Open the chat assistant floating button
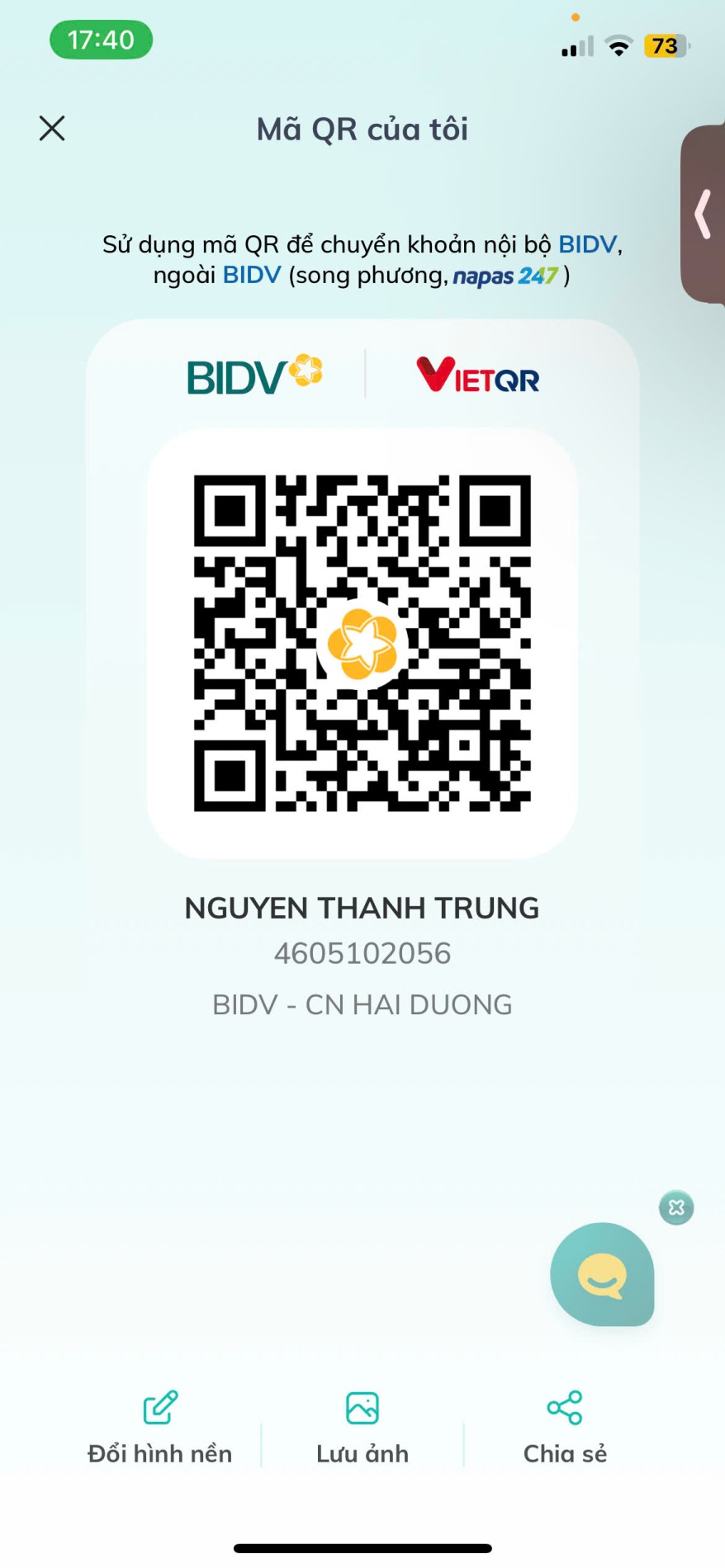 602,1275
